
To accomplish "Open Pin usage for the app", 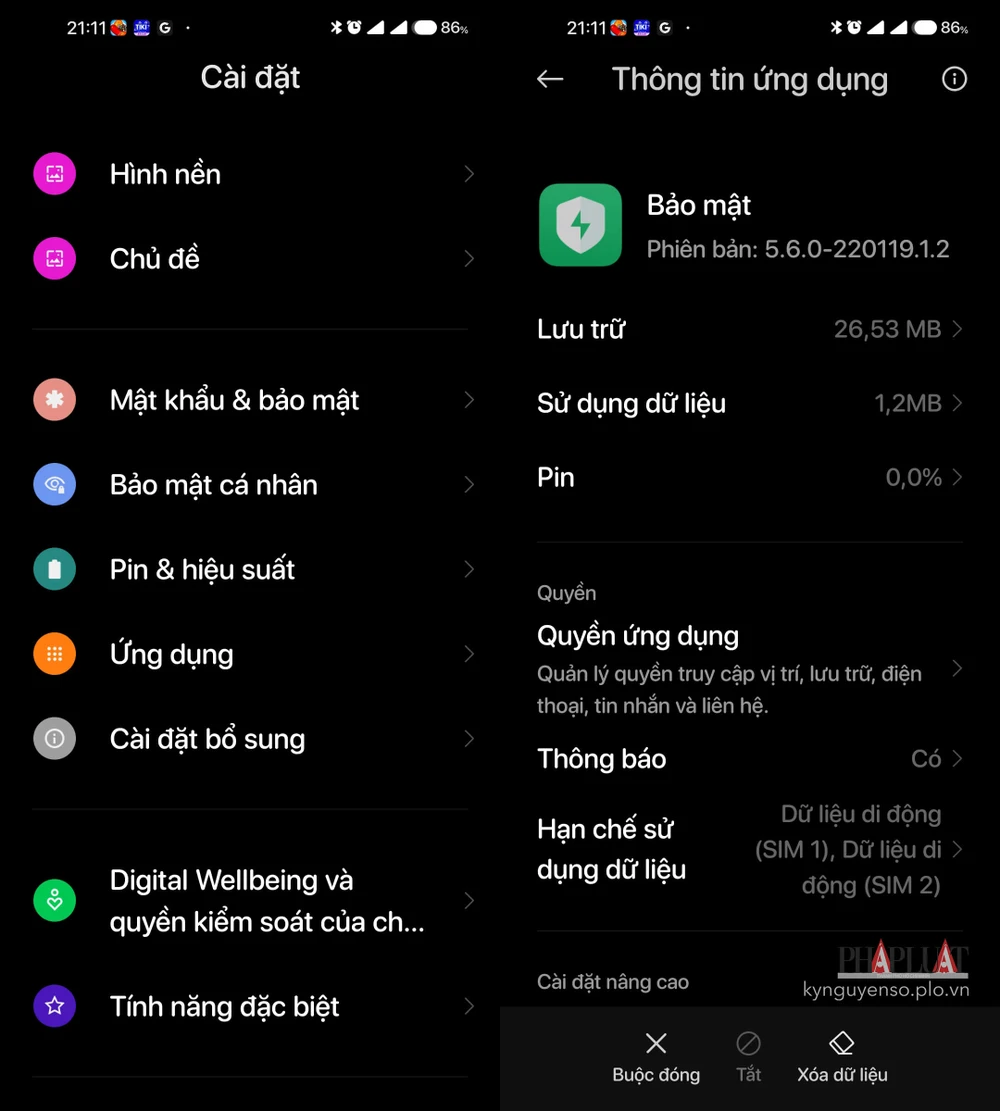I will pos(750,477).
